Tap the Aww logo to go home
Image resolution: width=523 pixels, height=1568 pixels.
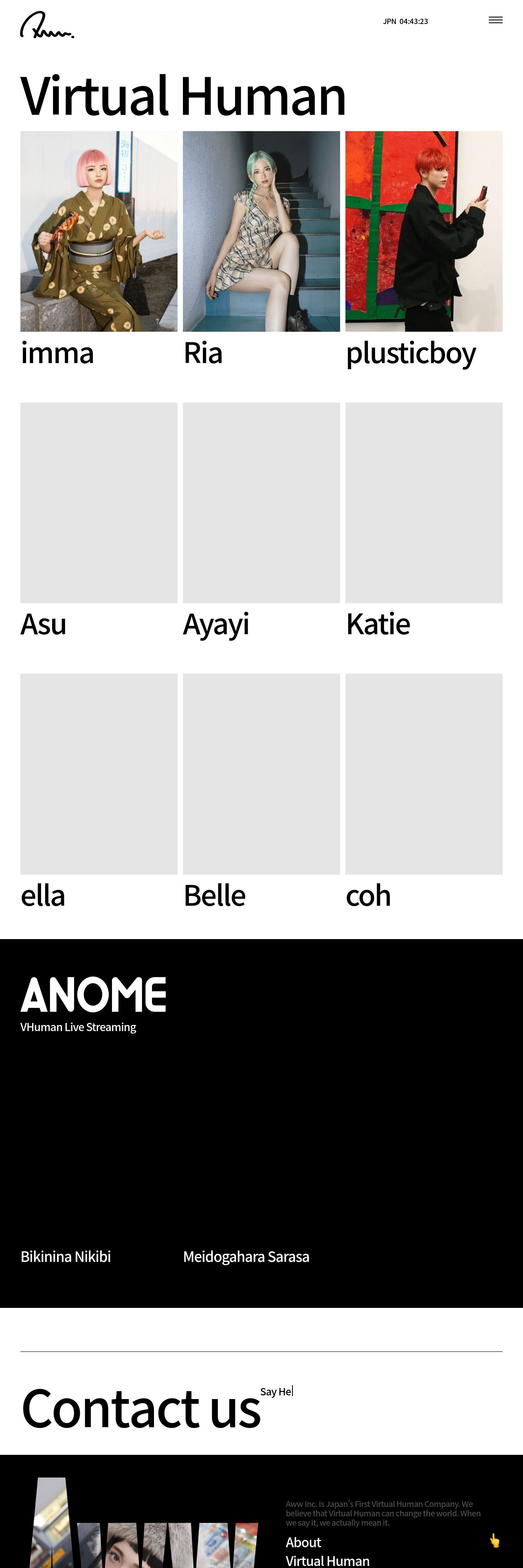[47, 25]
